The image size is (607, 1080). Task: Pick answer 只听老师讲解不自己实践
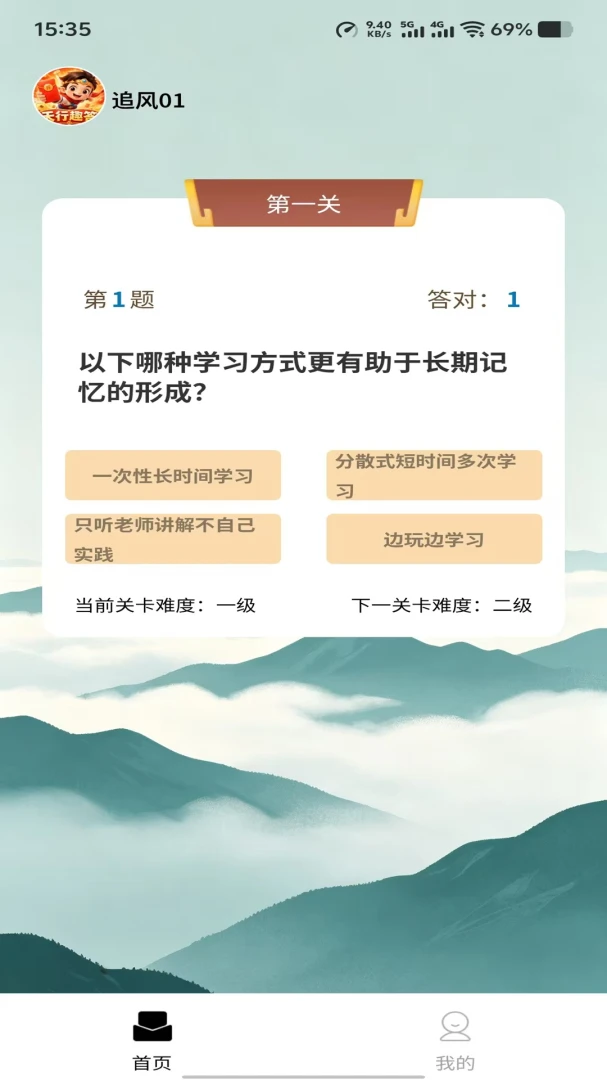pyautogui.click(x=173, y=539)
